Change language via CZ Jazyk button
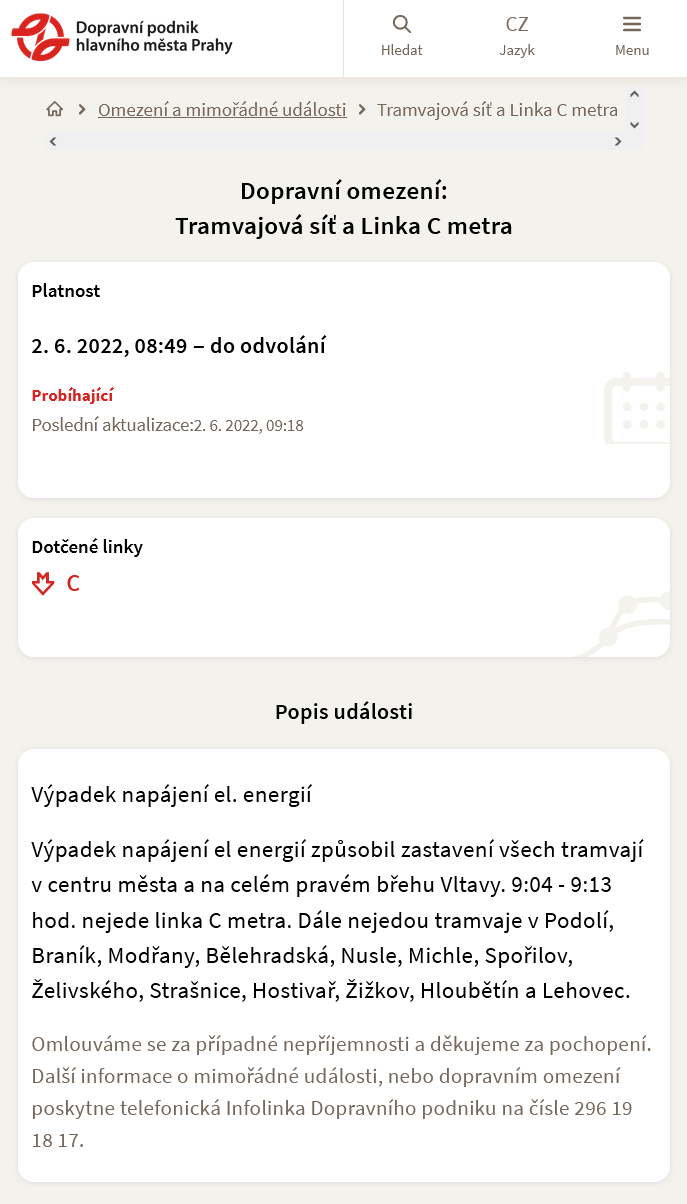 517,36
